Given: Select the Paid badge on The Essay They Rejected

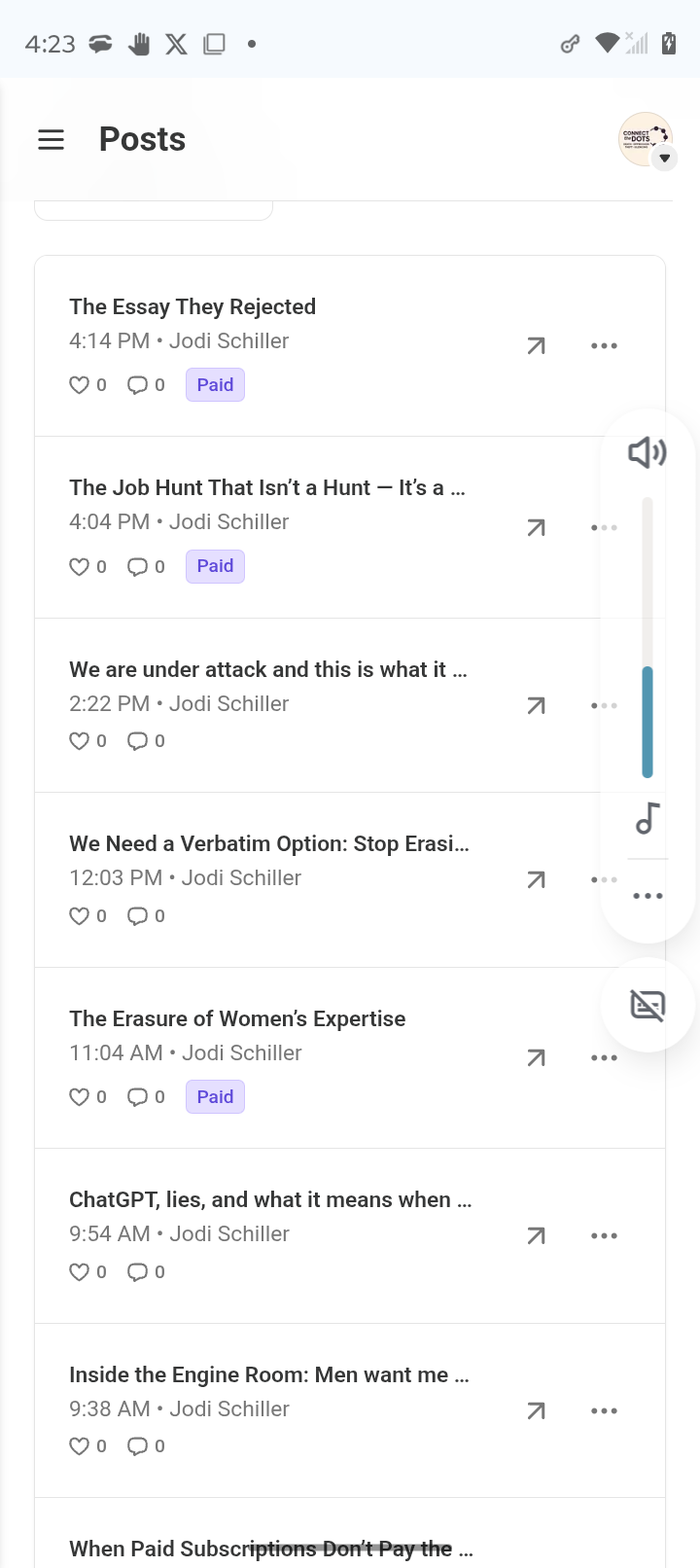Looking at the screenshot, I should 215,384.
